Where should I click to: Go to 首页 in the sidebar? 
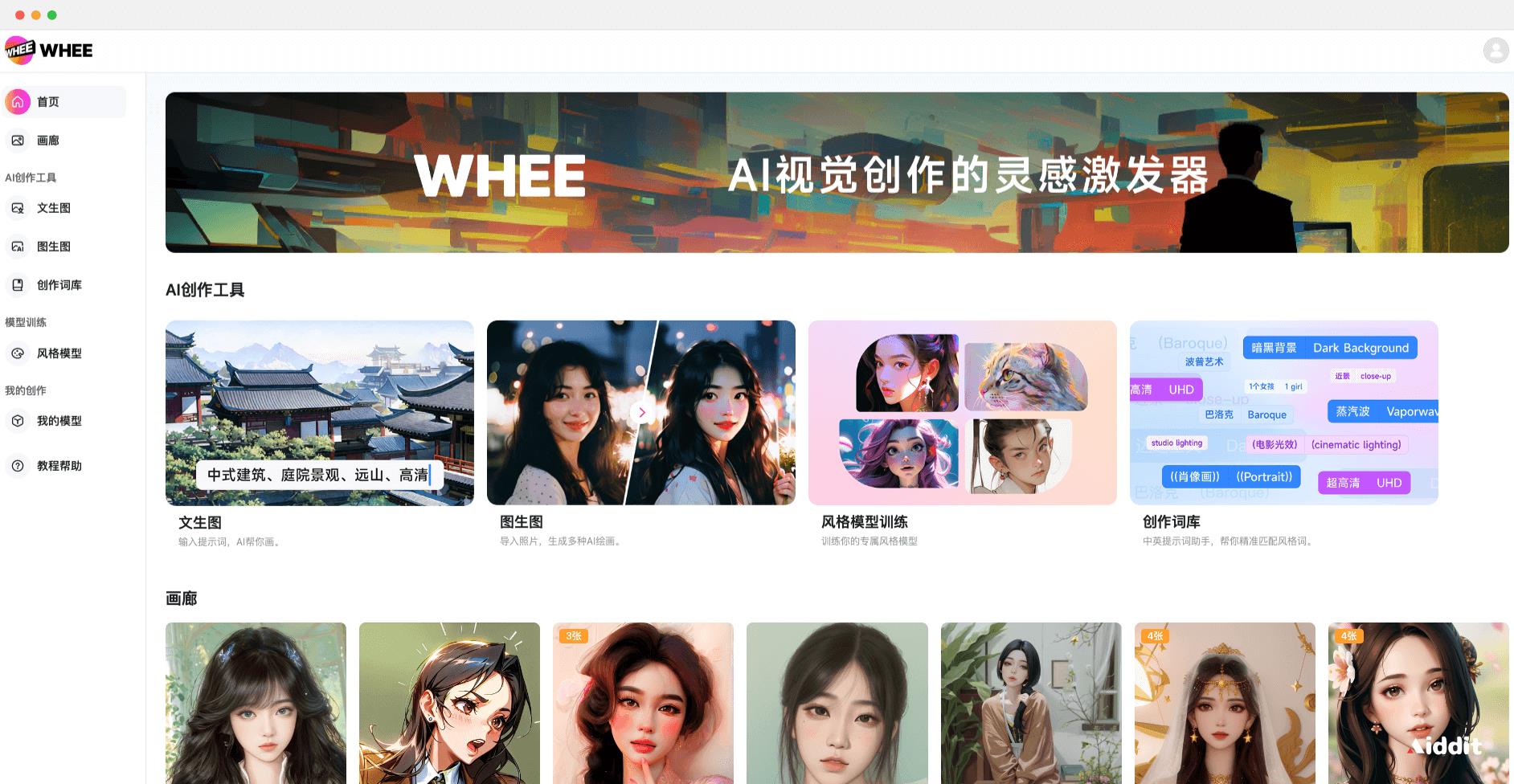pyautogui.click(x=48, y=102)
